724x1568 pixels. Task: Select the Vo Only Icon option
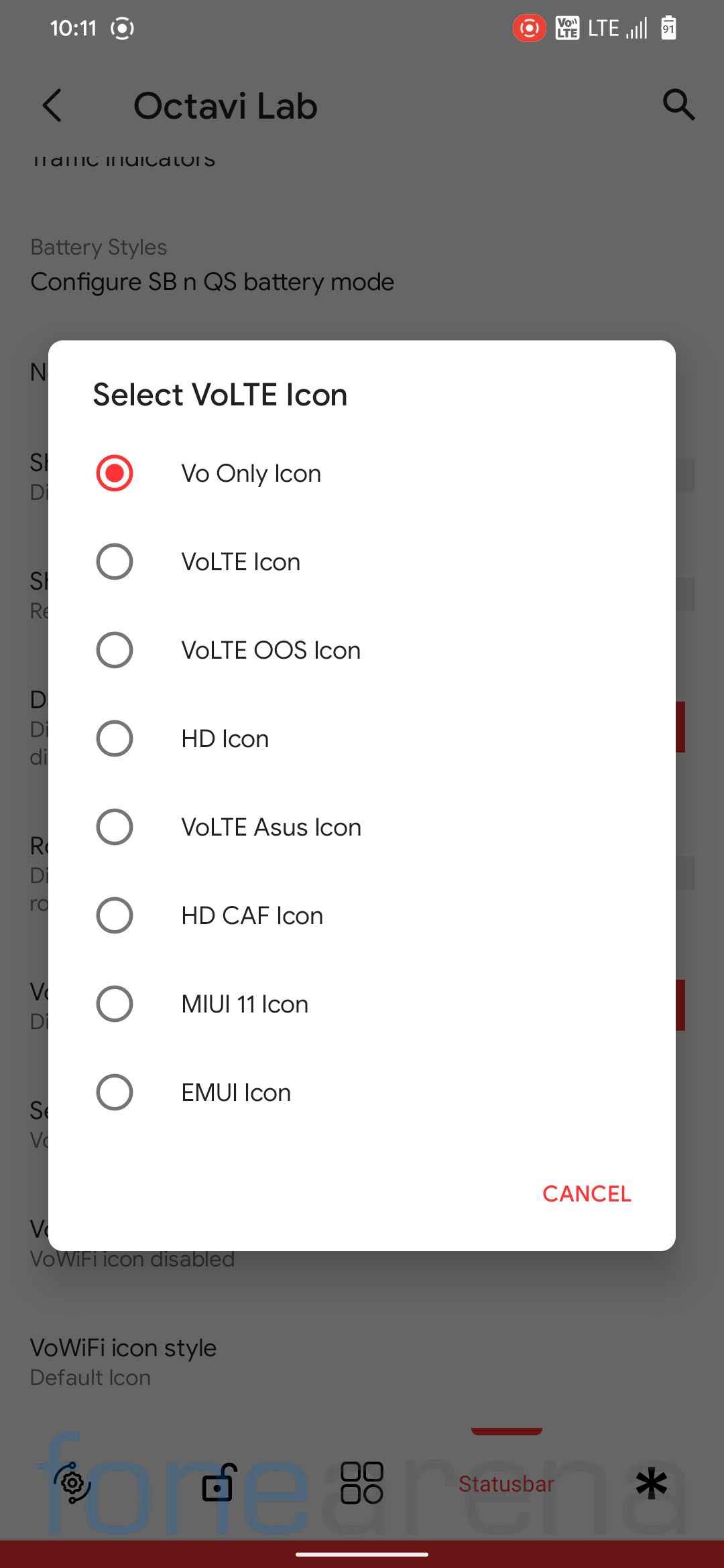[x=362, y=473]
